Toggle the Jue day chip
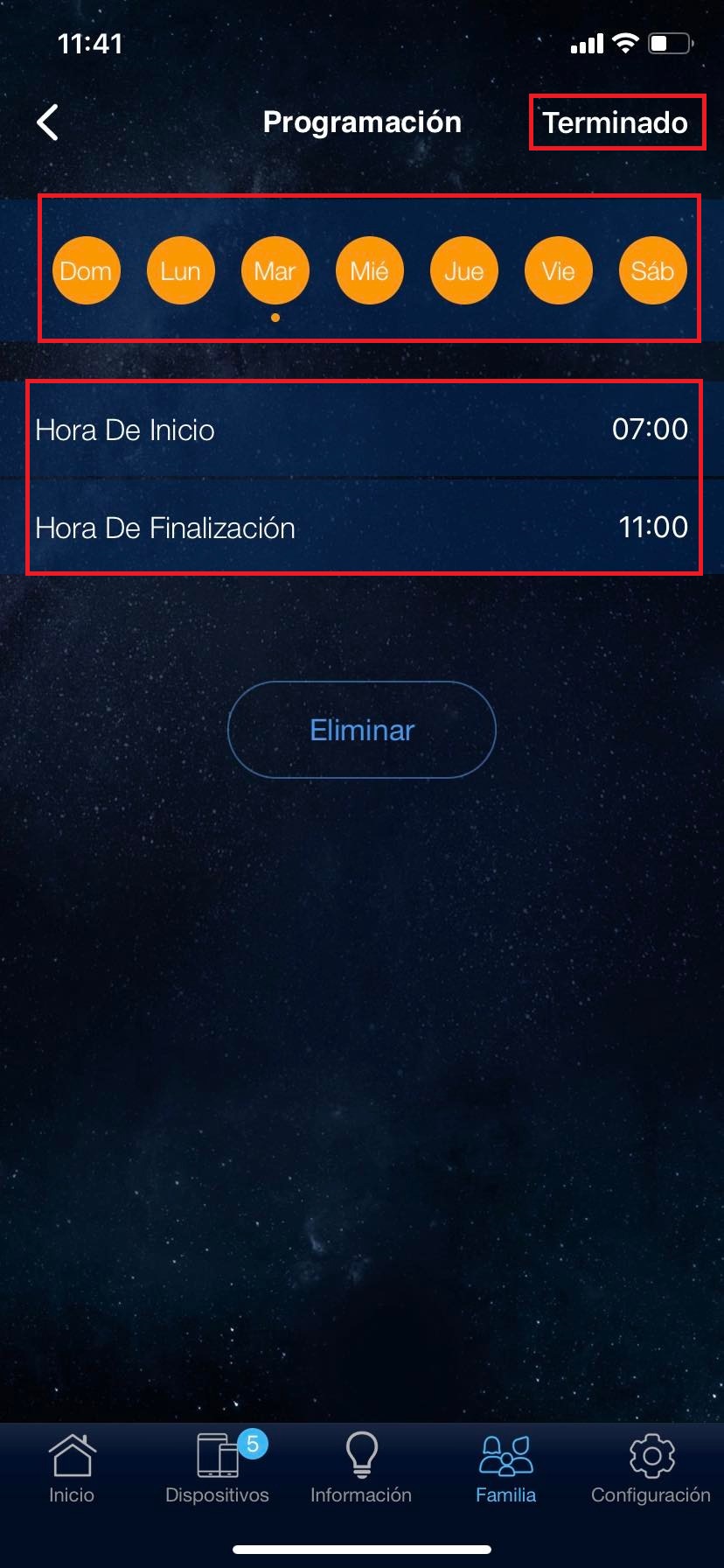This screenshot has width=724, height=1568. pyautogui.click(x=463, y=271)
